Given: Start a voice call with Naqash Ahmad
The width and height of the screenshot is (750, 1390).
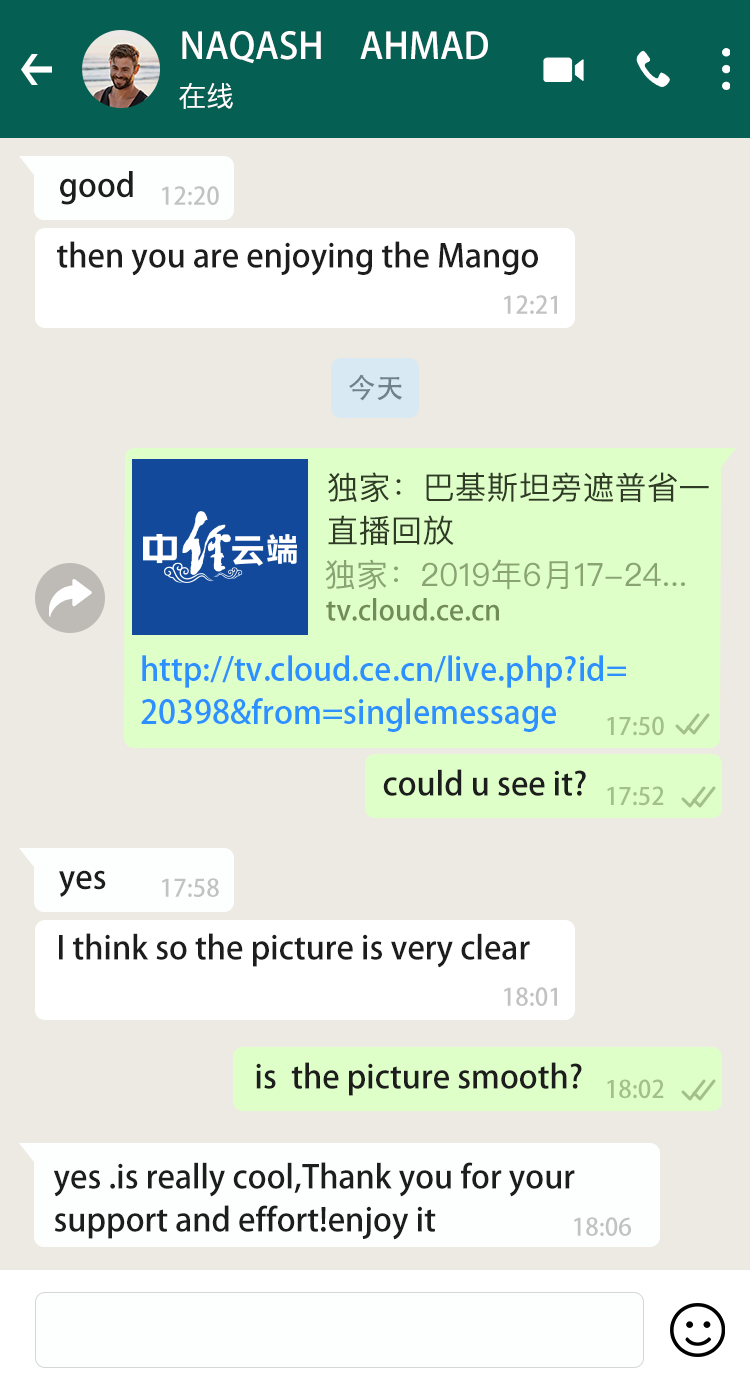Looking at the screenshot, I should (652, 70).
